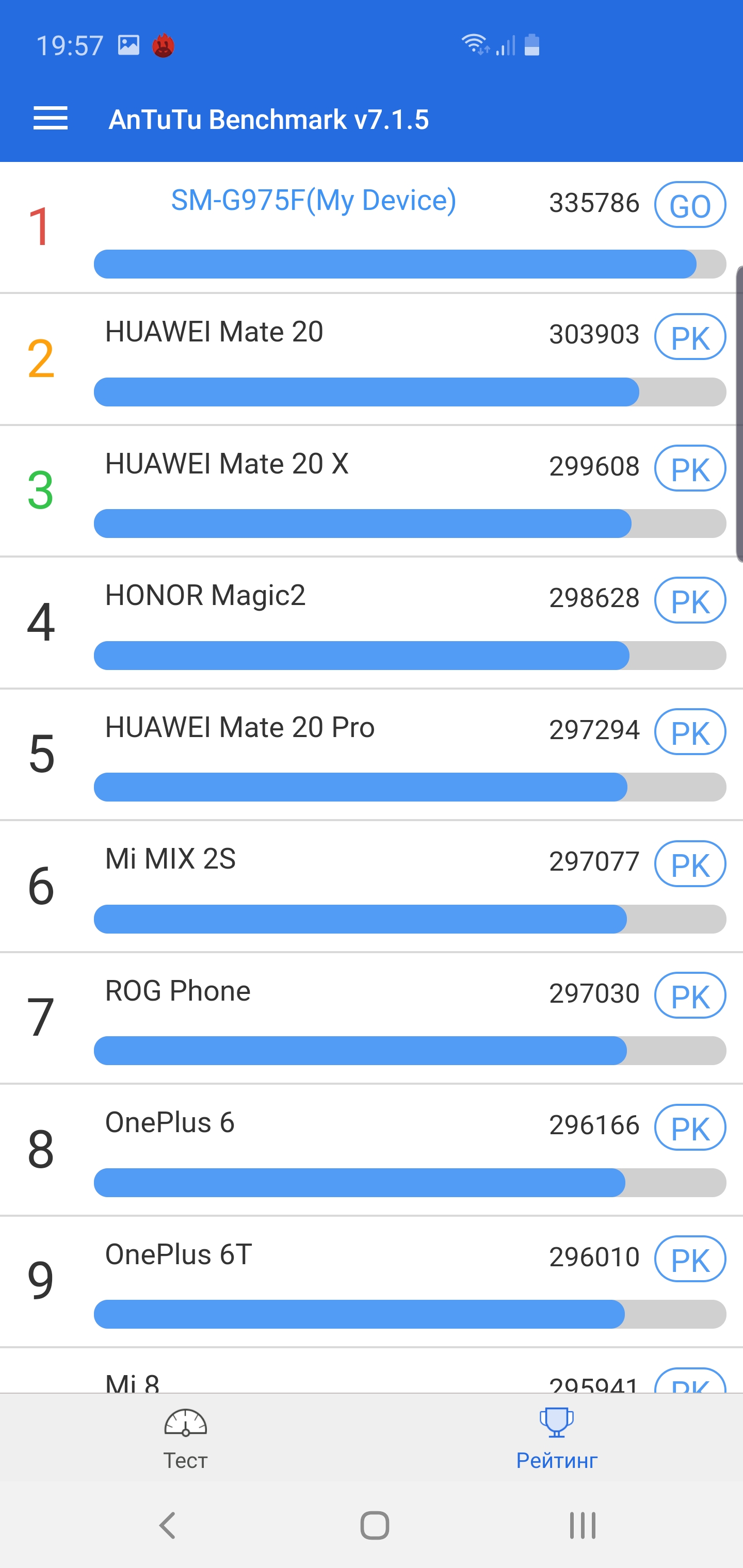This screenshot has width=743, height=1568.
Task: Tap GO button for SM-G975F
Action: pos(689,205)
